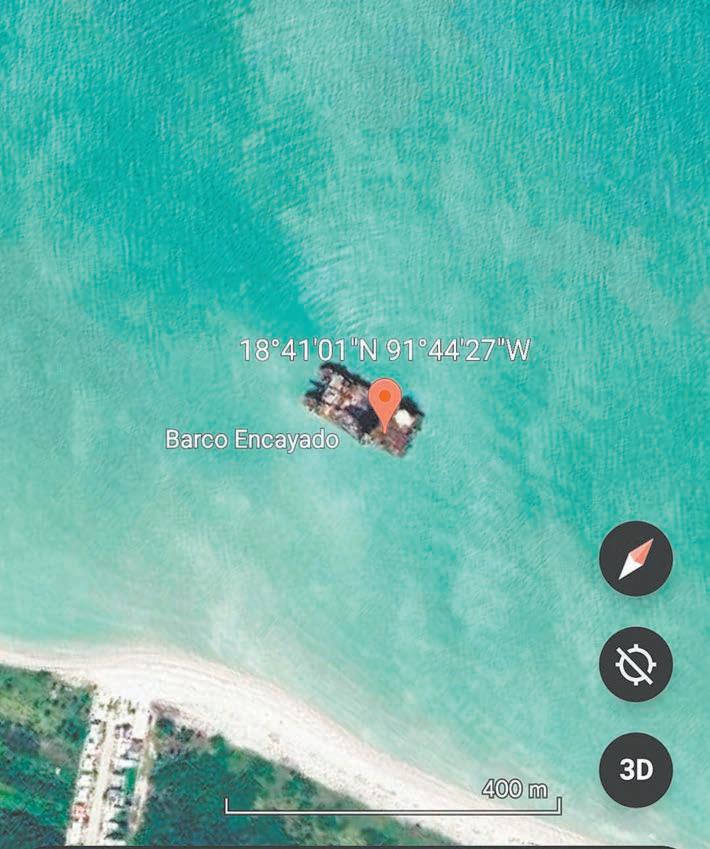Switch the map to 3D view
The width and height of the screenshot is (710, 849).
click(x=635, y=770)
